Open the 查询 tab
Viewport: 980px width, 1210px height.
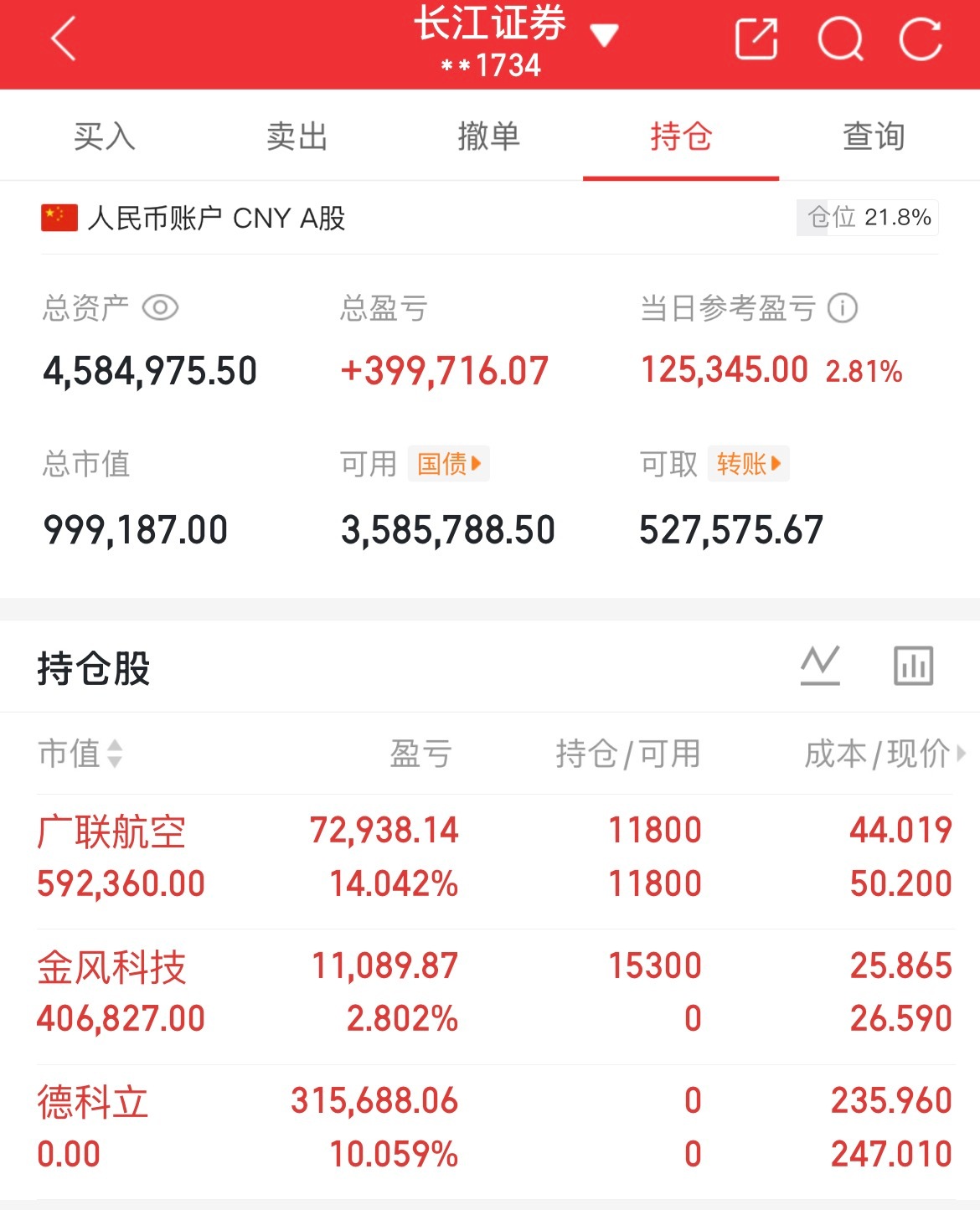coord(873,136)
